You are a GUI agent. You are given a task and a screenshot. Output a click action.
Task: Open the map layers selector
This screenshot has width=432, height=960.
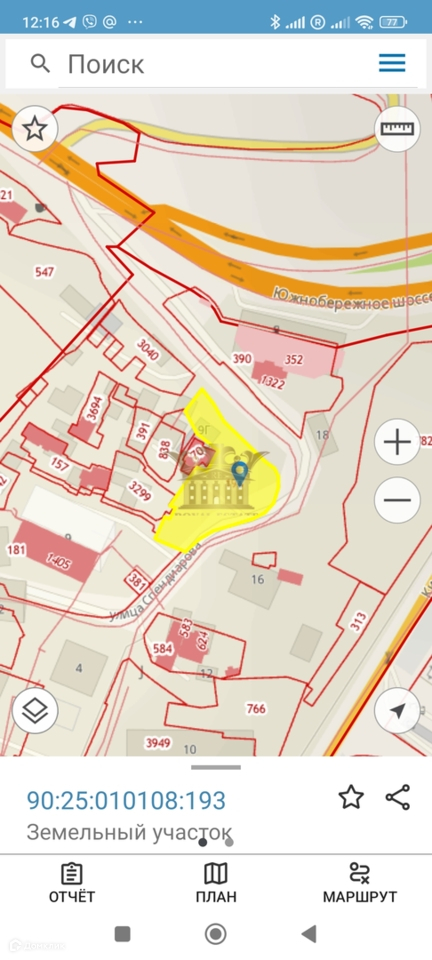(x=35, y=711)
